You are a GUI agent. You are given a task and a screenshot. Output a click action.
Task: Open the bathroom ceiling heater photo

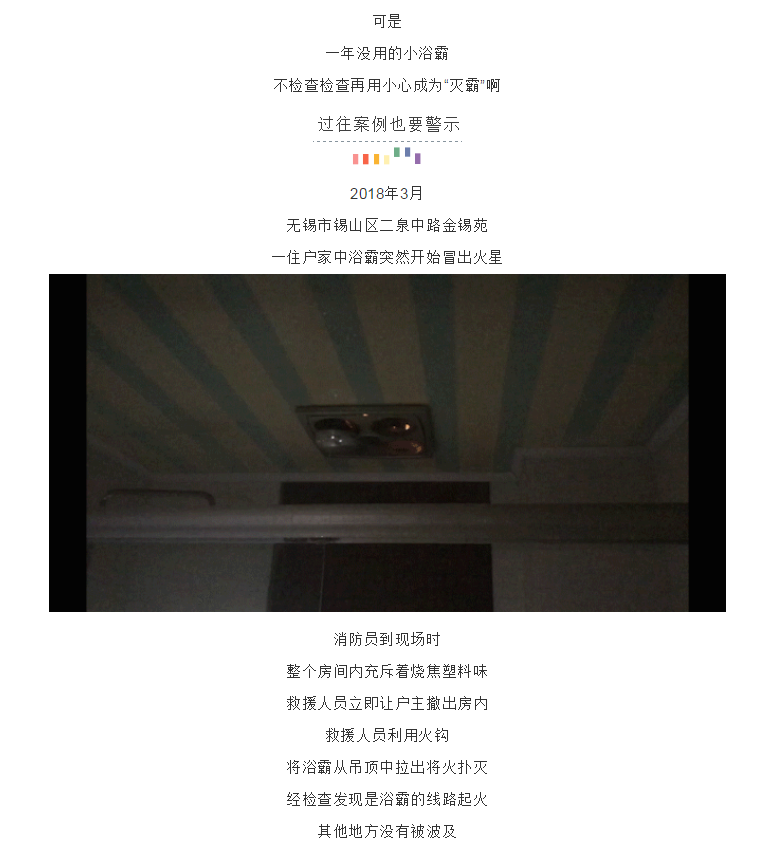coord(387,442)
